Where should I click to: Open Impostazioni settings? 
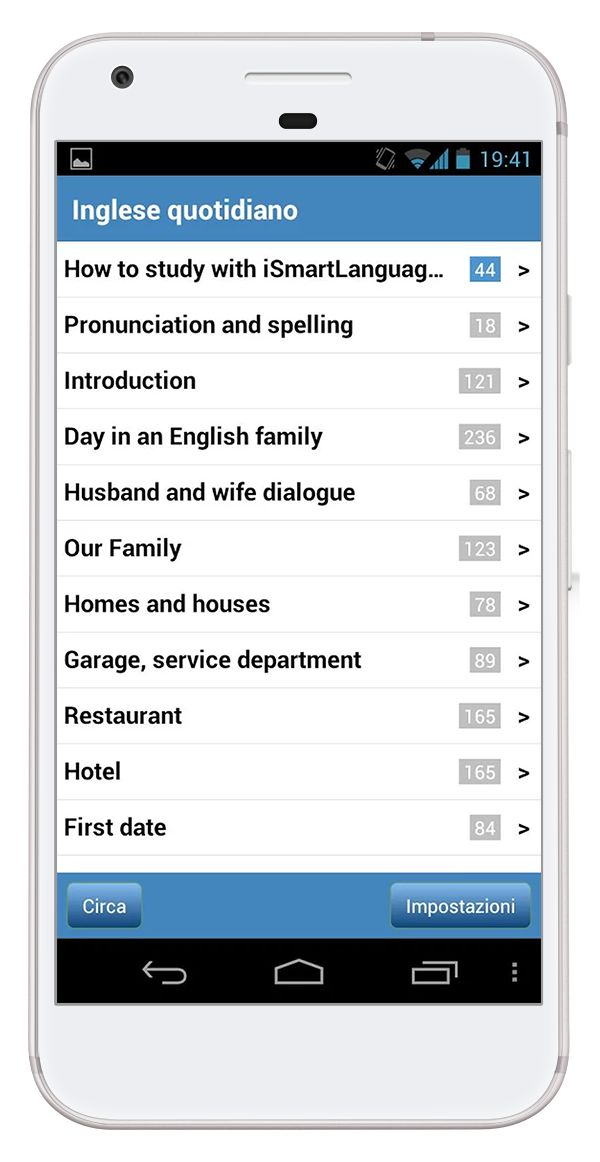(460, 906)
